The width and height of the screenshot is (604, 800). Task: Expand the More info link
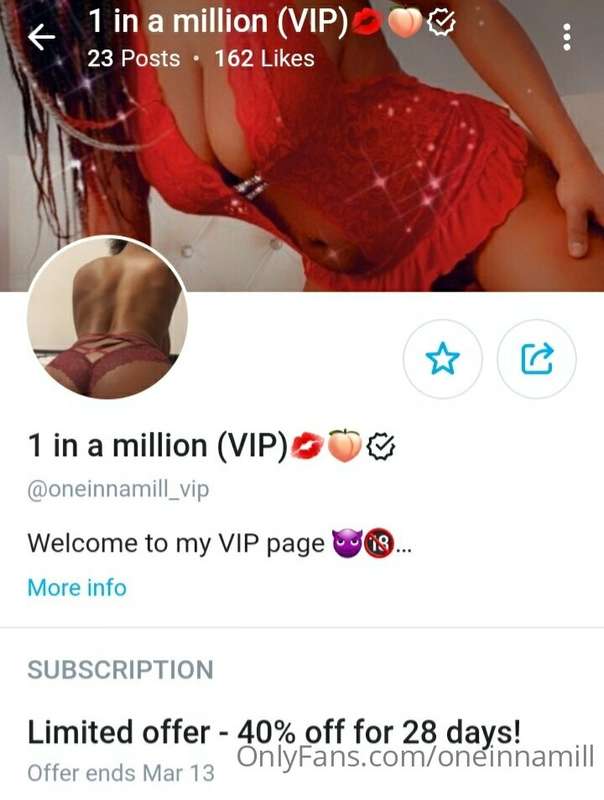click(x=77, y=587)
